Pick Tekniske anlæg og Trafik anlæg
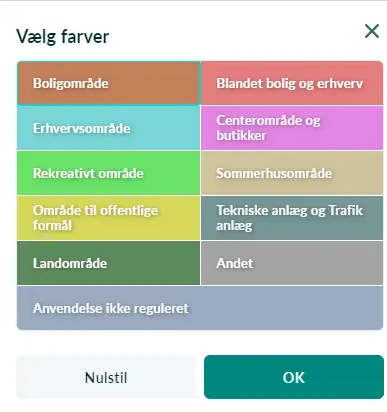Screen dimensions: 387x412 [292, 218]
